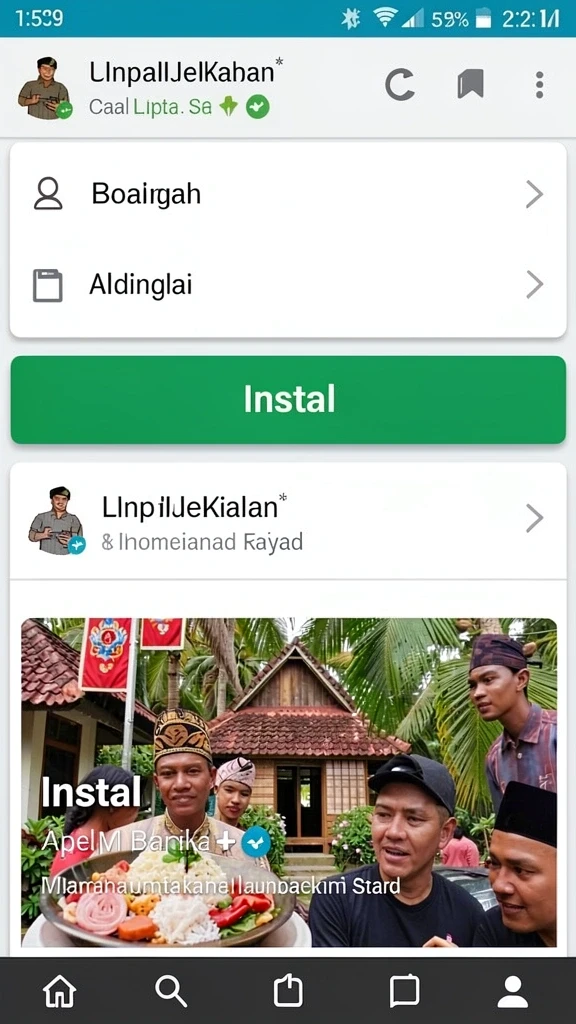The width and height of the screenshot is (576, 1024).
Task: Go to the Home tab
Action: [x=59, y=991]
